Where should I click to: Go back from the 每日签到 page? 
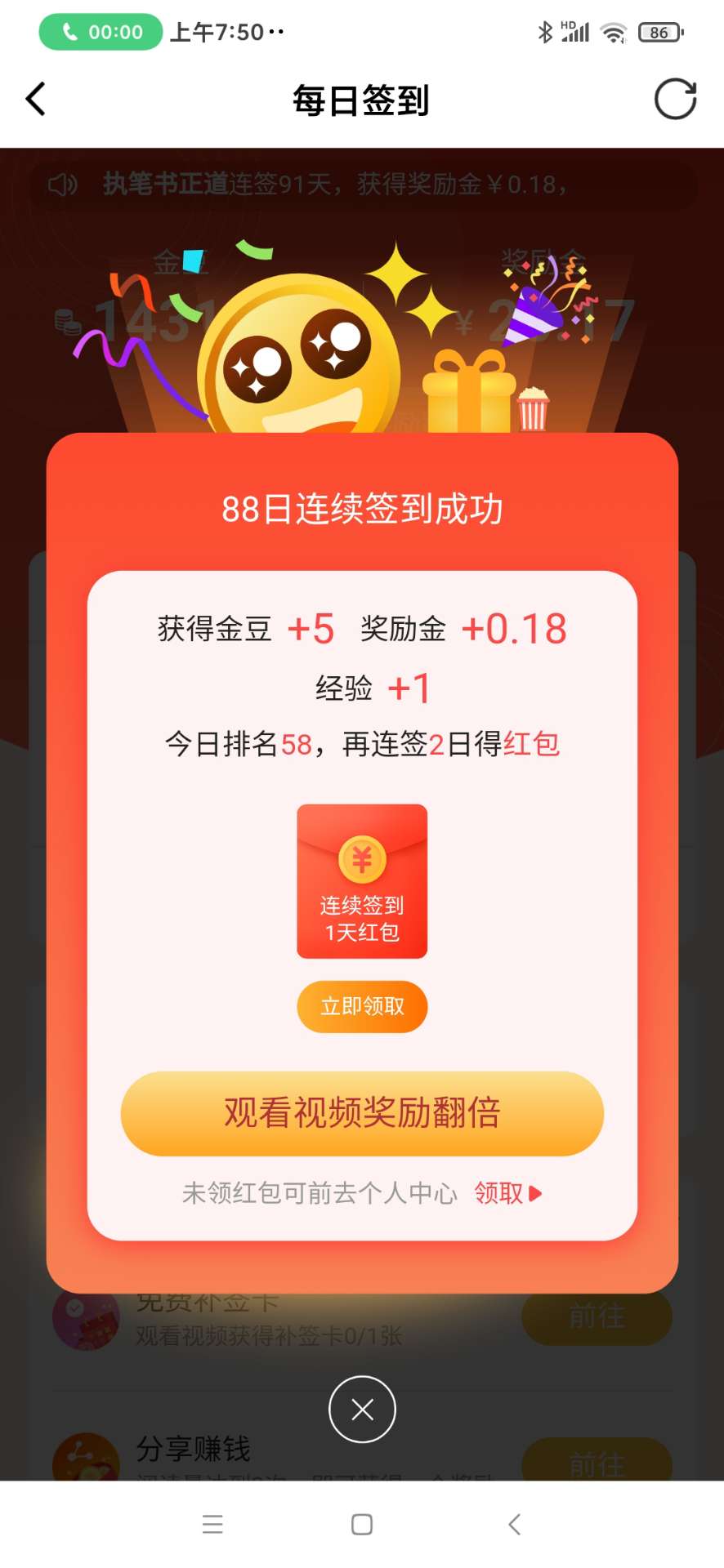[36, 100]
